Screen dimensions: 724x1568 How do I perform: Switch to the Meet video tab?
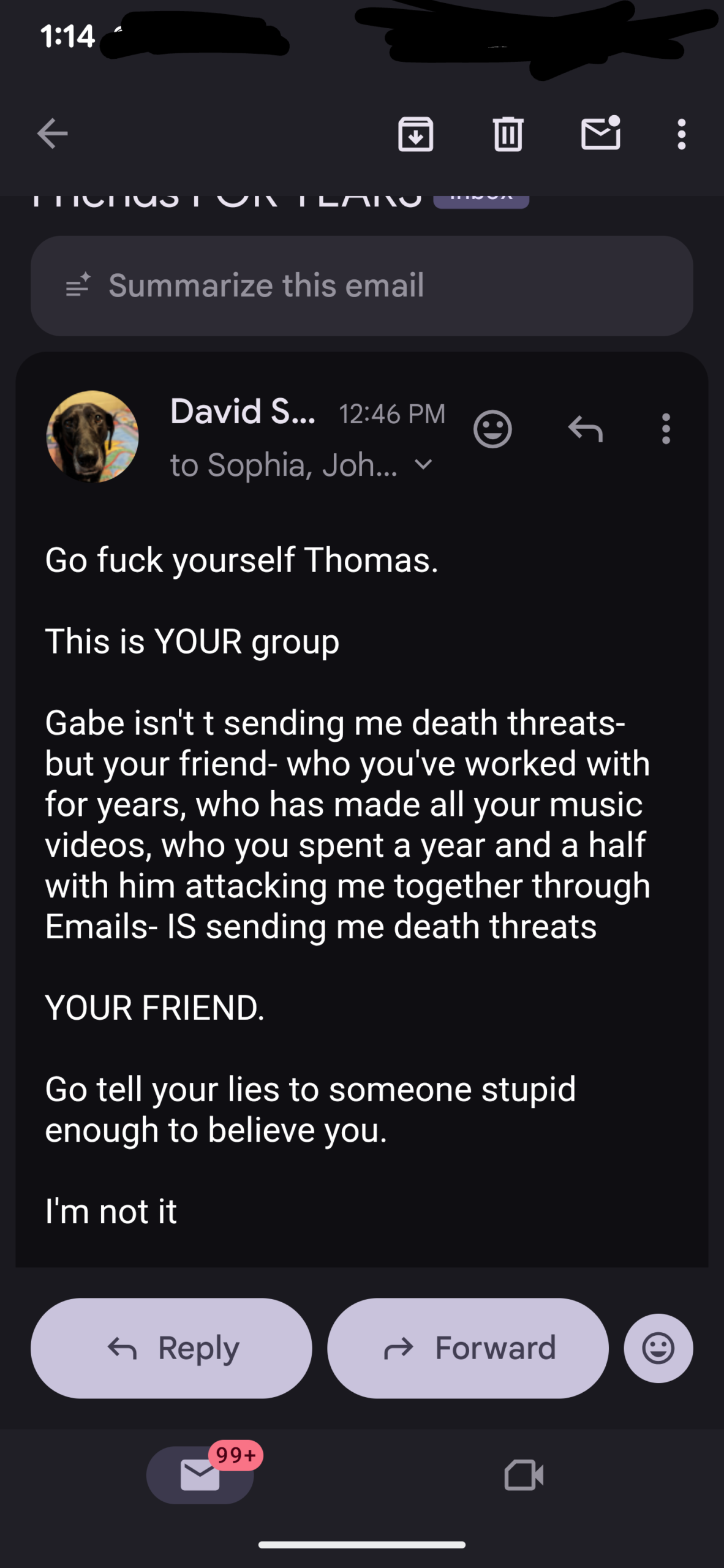pos(524,1475)
